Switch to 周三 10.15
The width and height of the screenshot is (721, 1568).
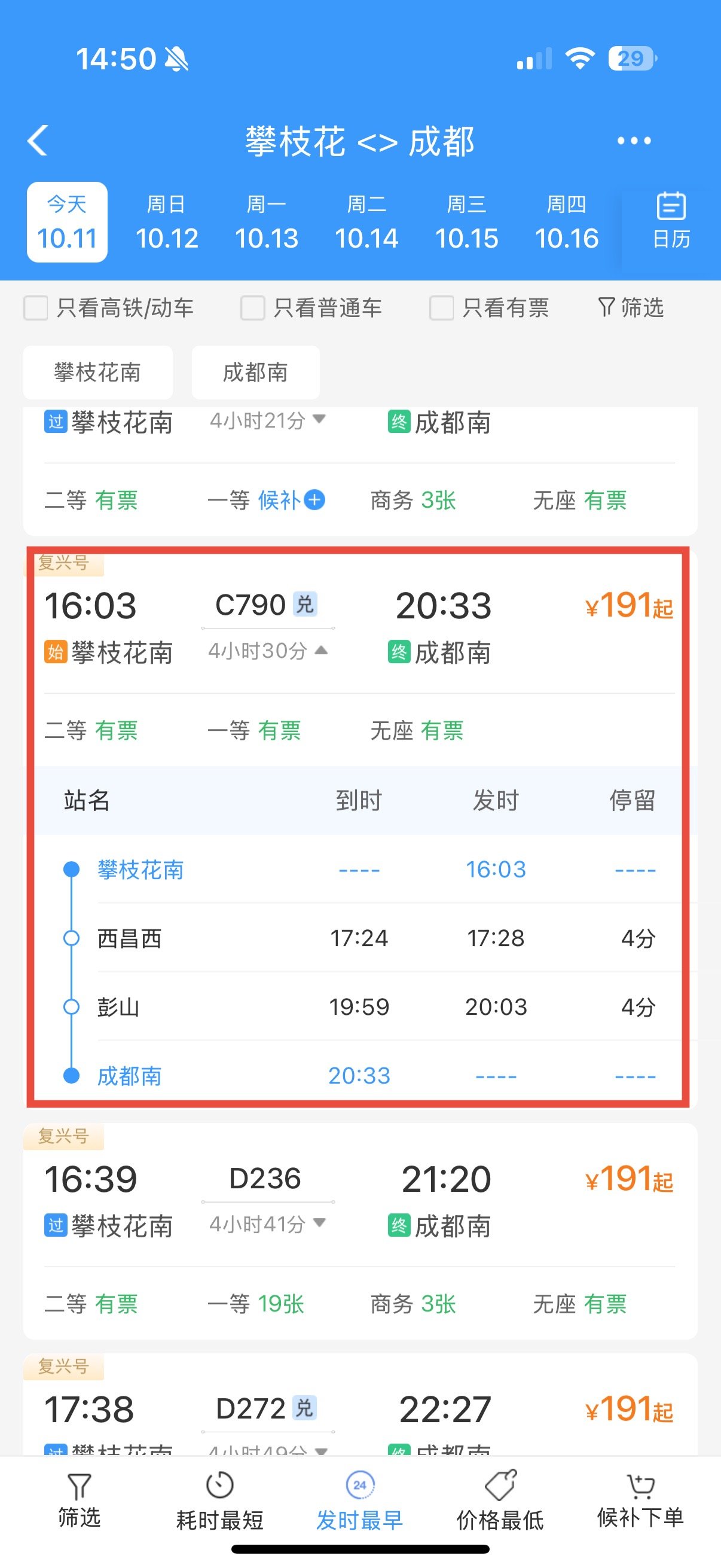pyautogui.click(x=466, y=222)
